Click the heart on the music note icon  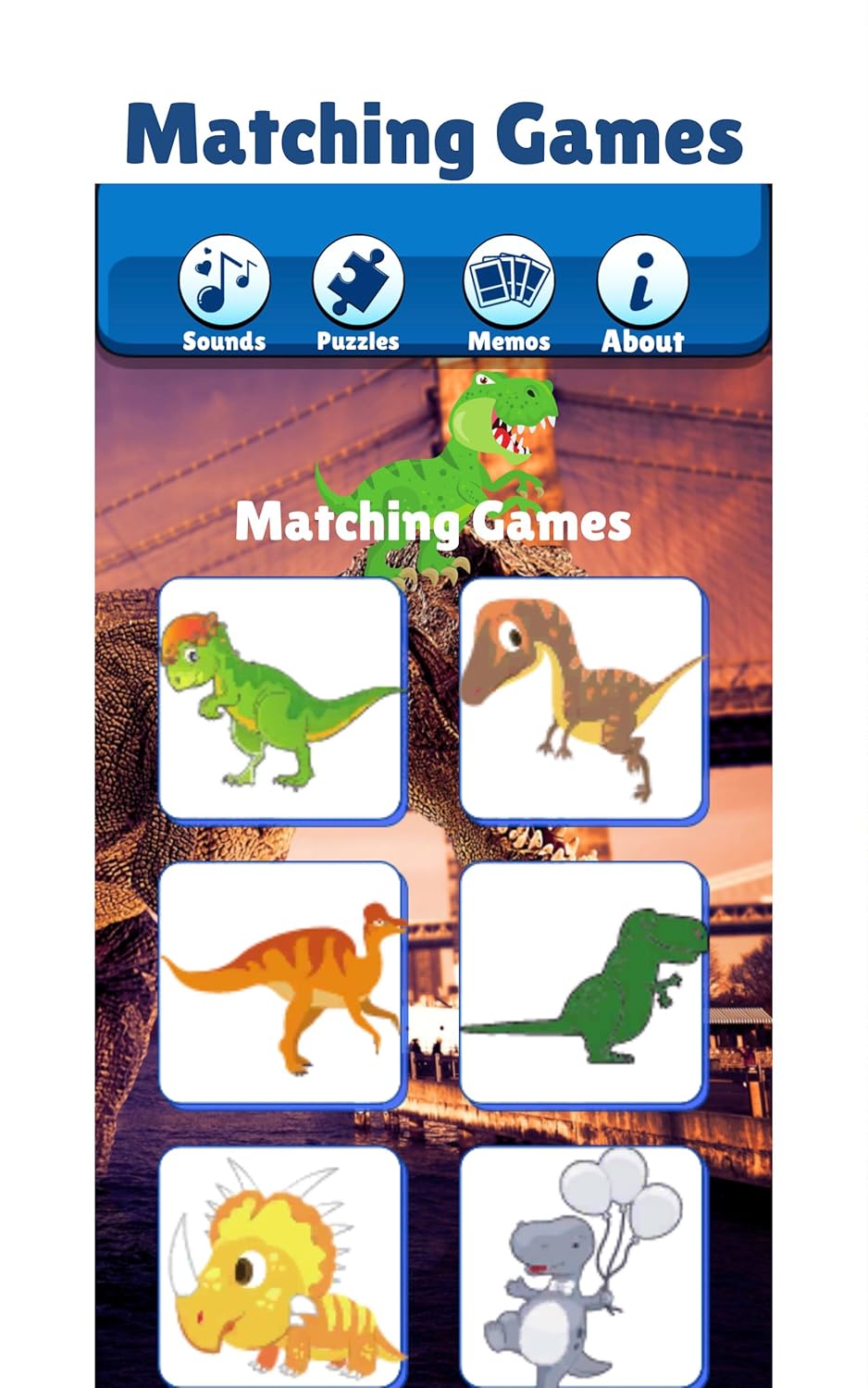tap(205, 266)
